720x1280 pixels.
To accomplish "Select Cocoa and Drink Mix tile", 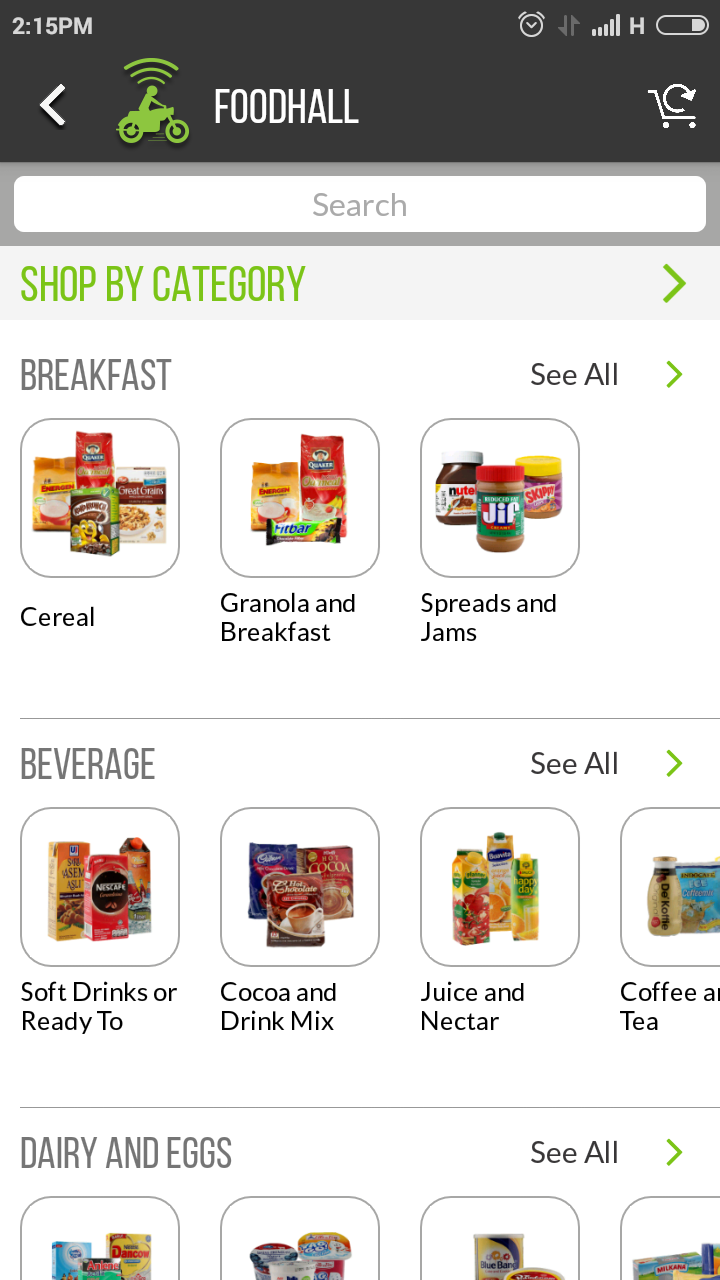I will [300, 887].
